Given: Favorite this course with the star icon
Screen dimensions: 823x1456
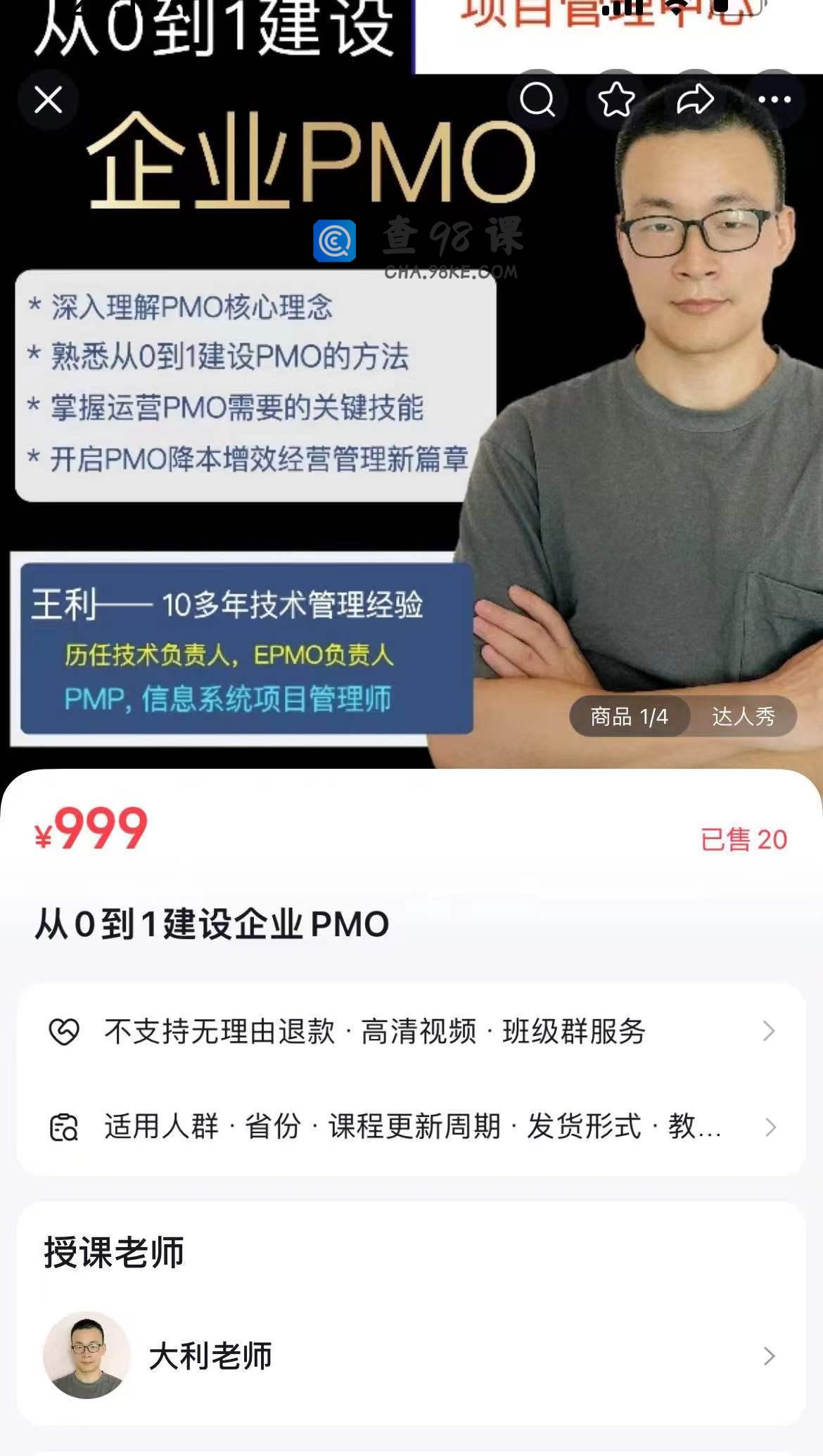Looking at the screenshot, I should pos(616,100).
